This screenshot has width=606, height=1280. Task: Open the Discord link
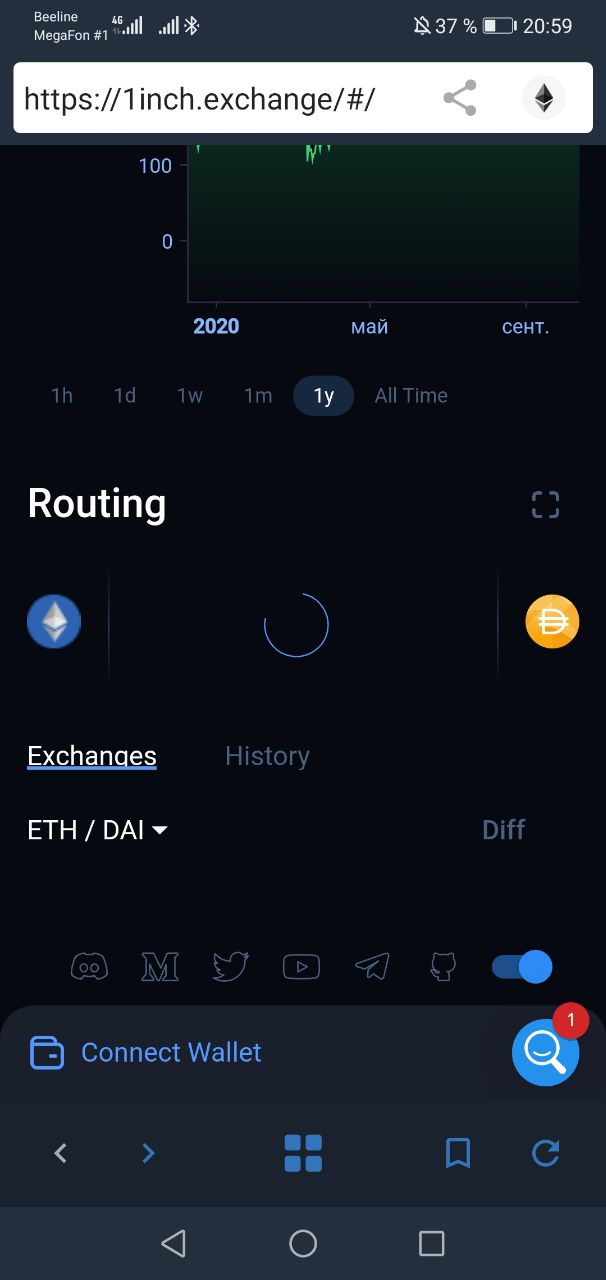[90, 967]
